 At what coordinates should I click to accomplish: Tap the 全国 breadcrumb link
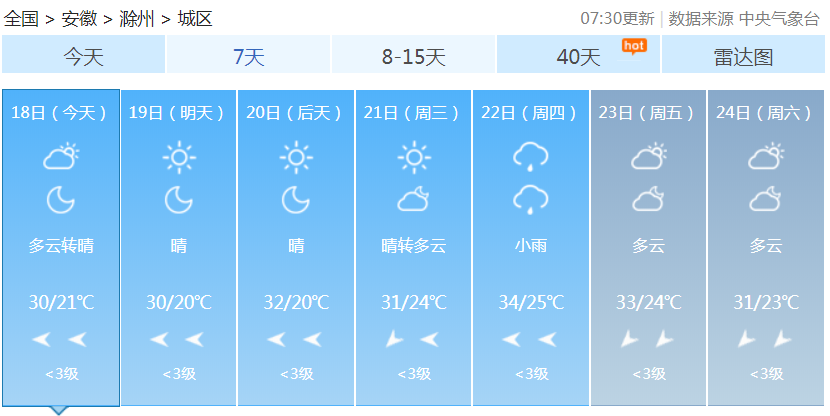coord(21,19)
